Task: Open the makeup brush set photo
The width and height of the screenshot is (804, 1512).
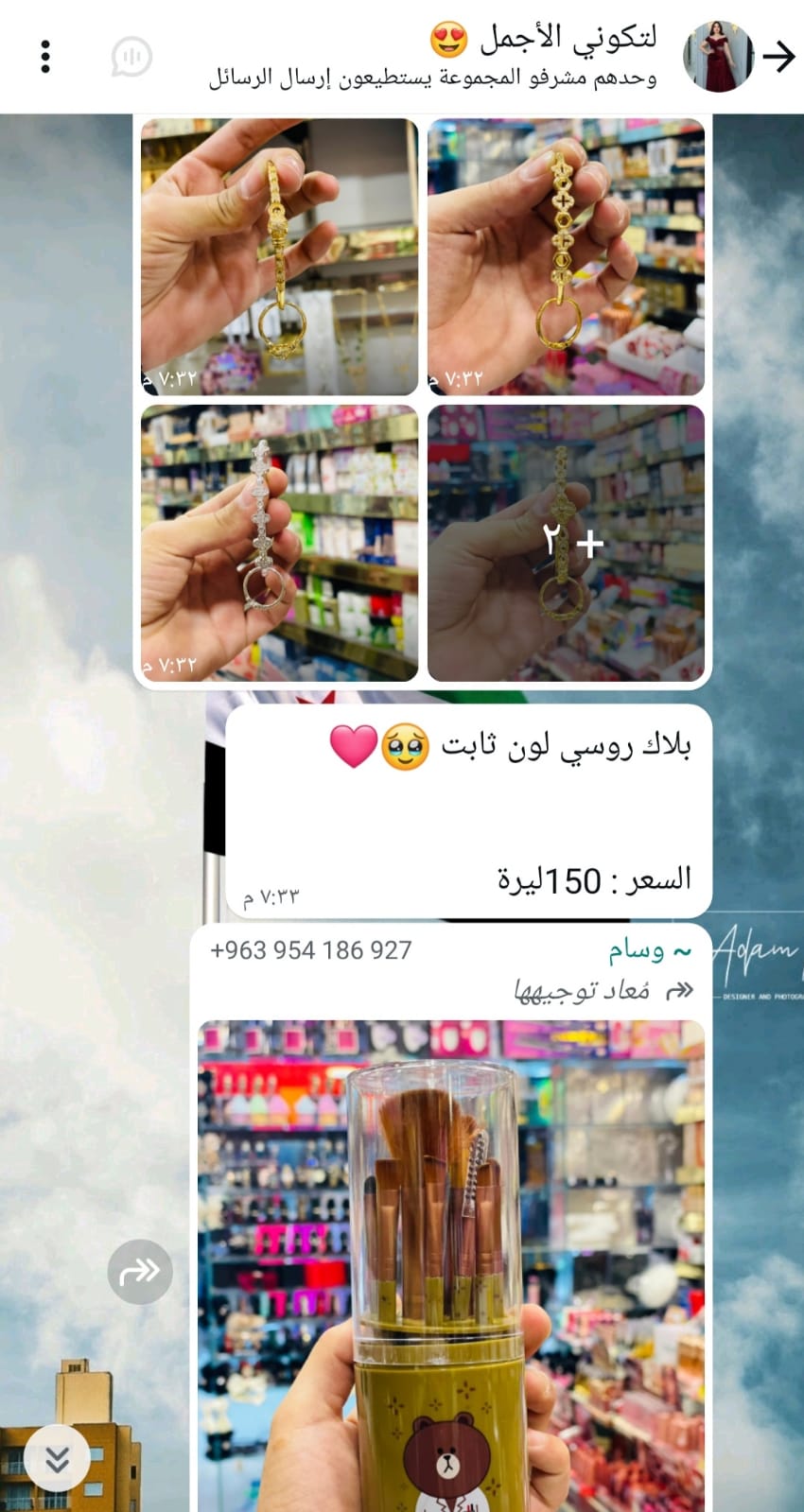Action: point(451,1265)
